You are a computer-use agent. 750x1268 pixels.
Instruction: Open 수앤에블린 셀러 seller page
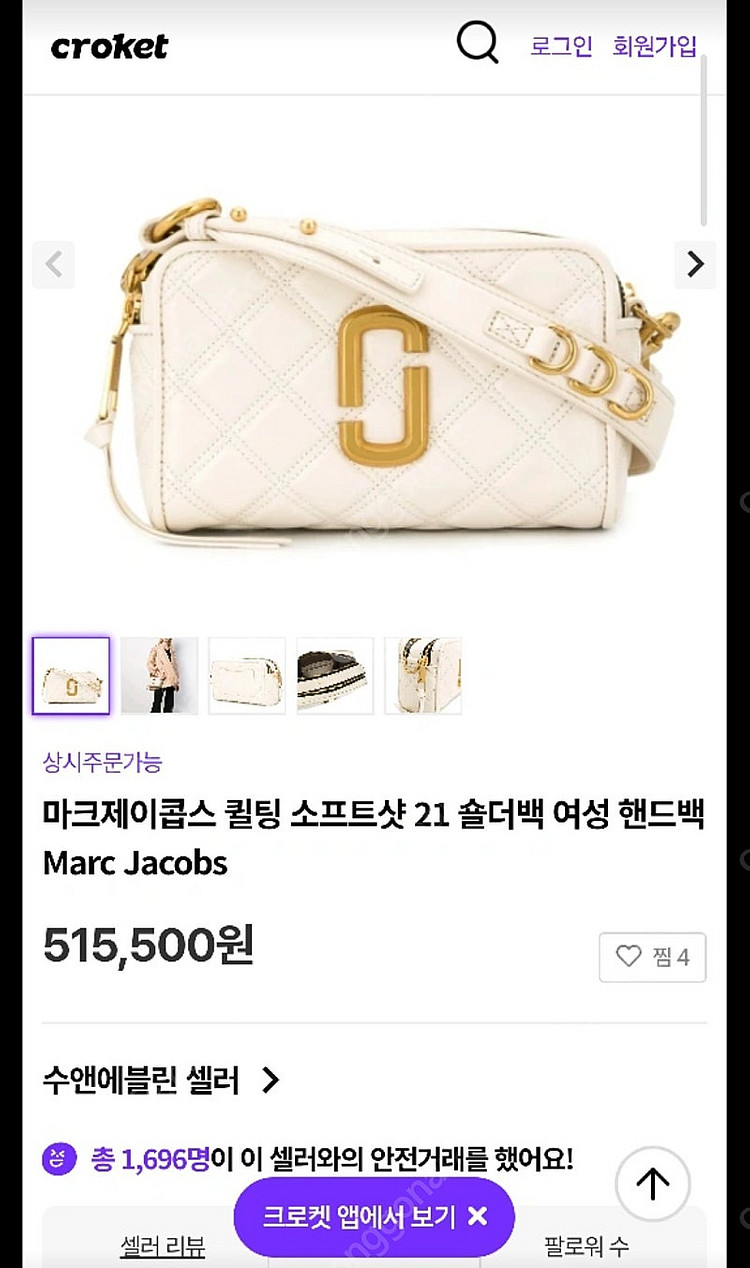coord(160,1080)
